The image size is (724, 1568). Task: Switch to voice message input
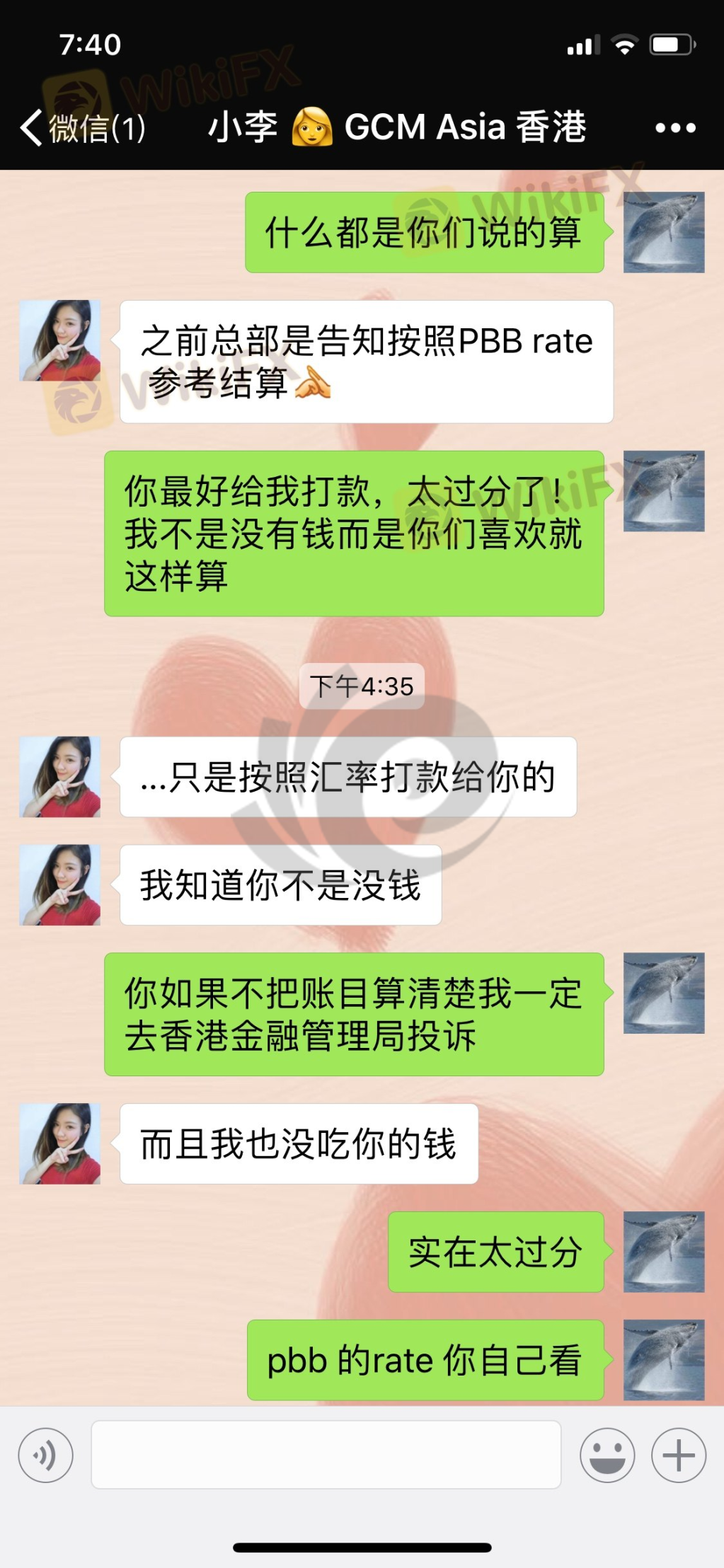46,1455
